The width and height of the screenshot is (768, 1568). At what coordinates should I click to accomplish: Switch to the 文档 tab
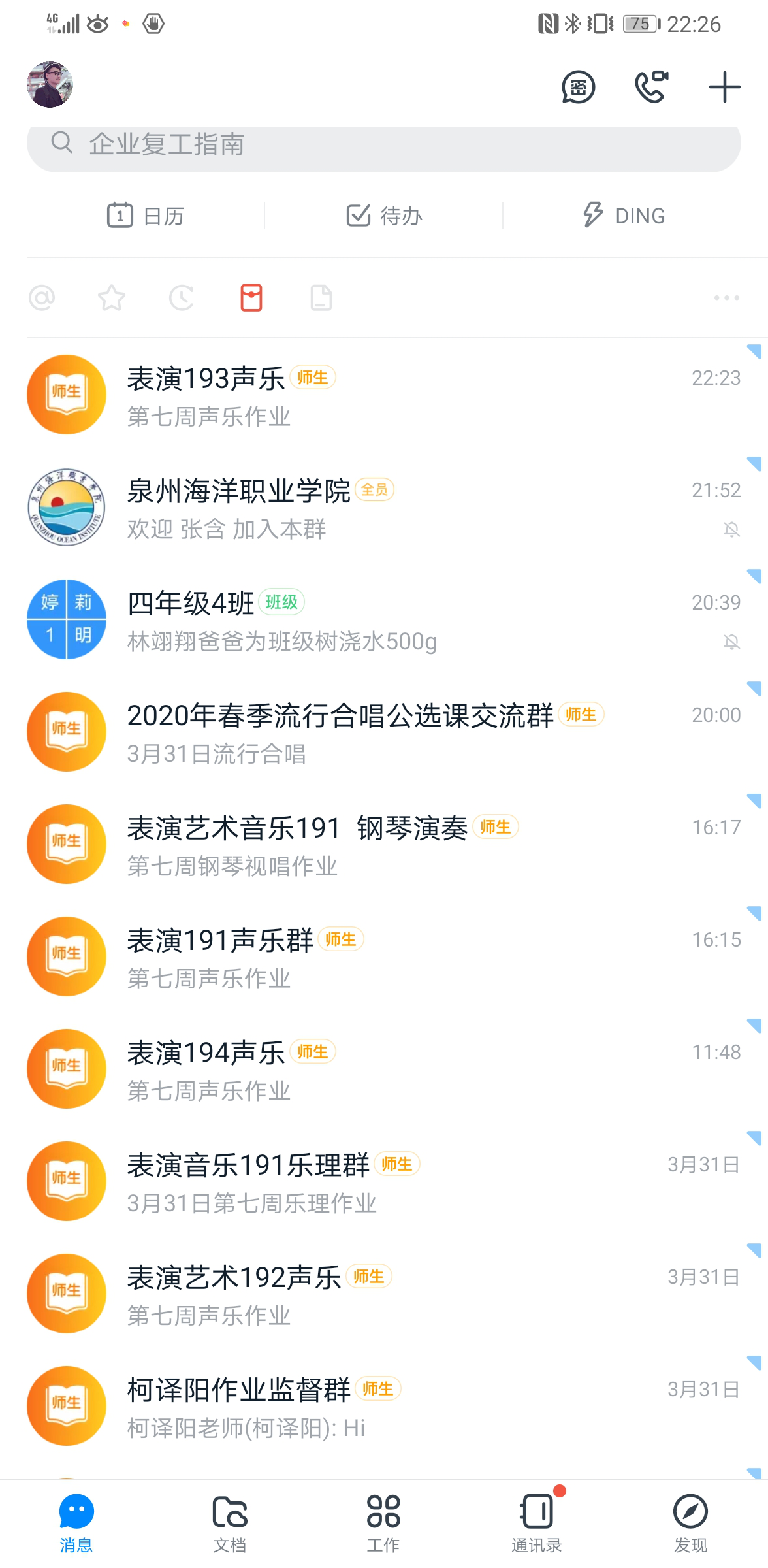[x=230, y=1523]
